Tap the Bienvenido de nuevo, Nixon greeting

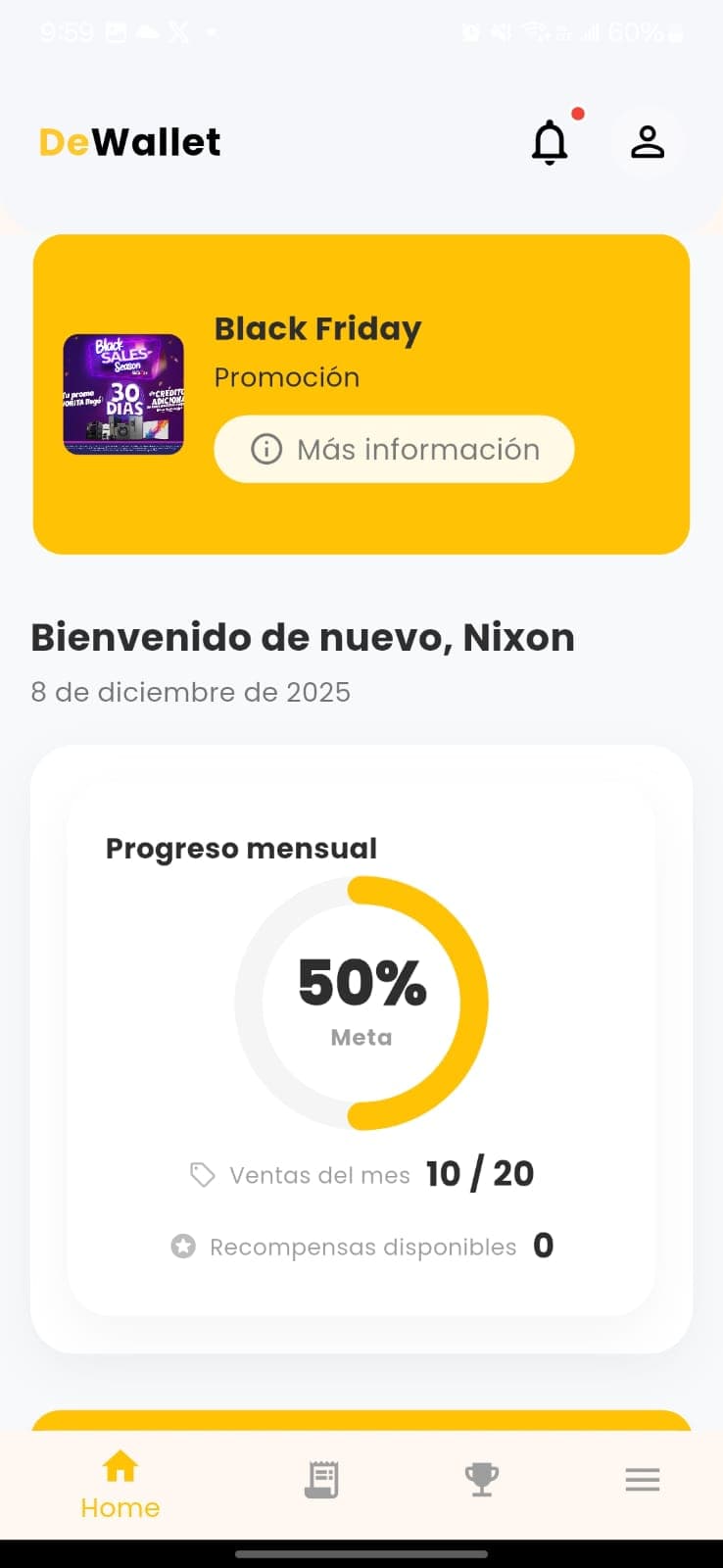pyautogui.click(x=303, y=637)
